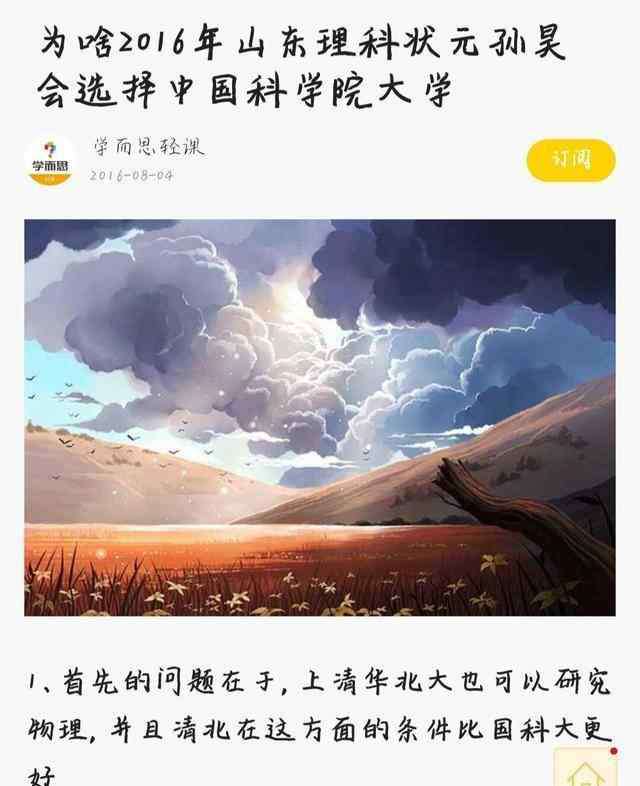Tap the floating home icon button
This screenshot has height=786, width=640.
click(584, 770)
